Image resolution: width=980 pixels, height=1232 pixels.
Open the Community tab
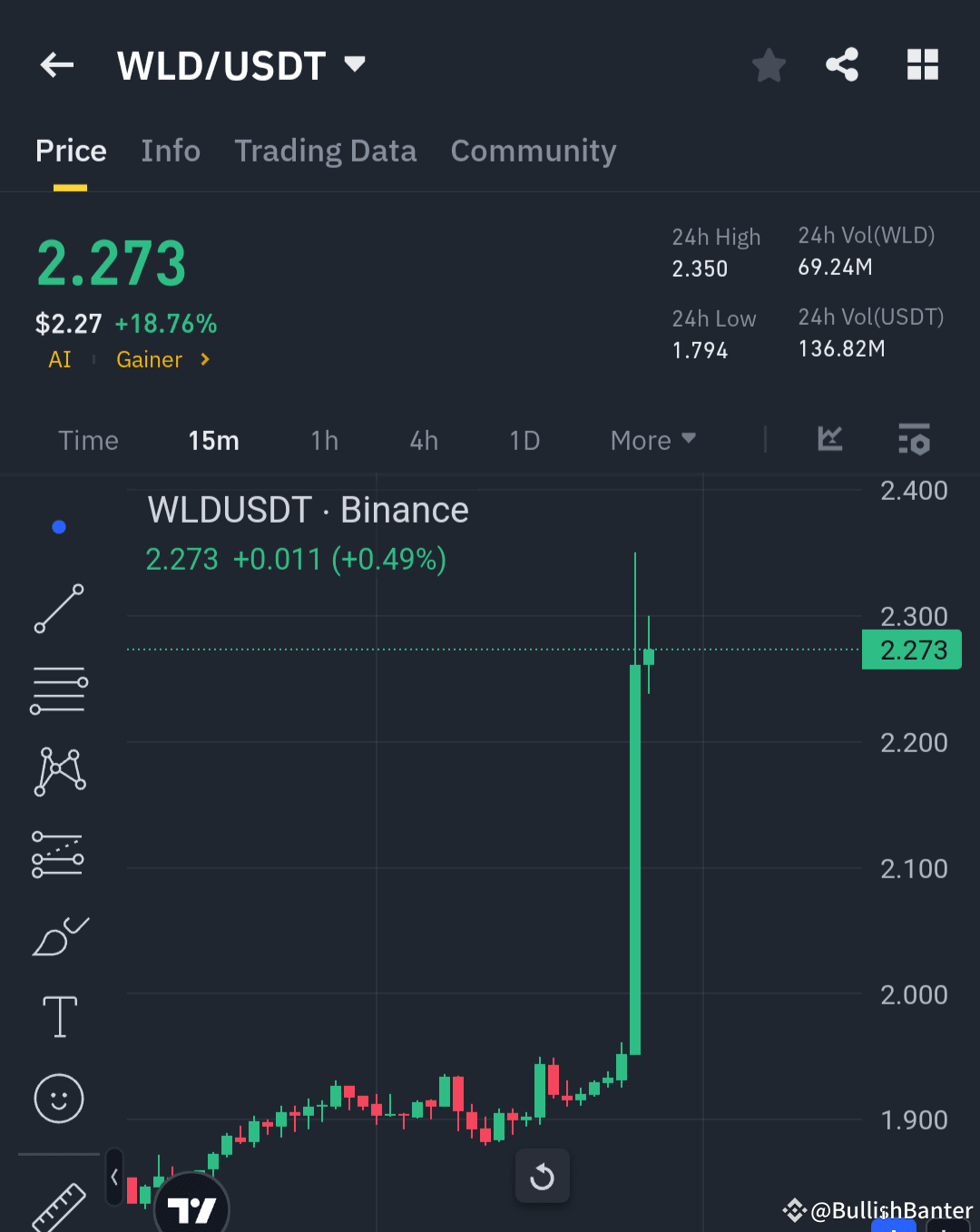pyautogui.click(x=533, y=151)
